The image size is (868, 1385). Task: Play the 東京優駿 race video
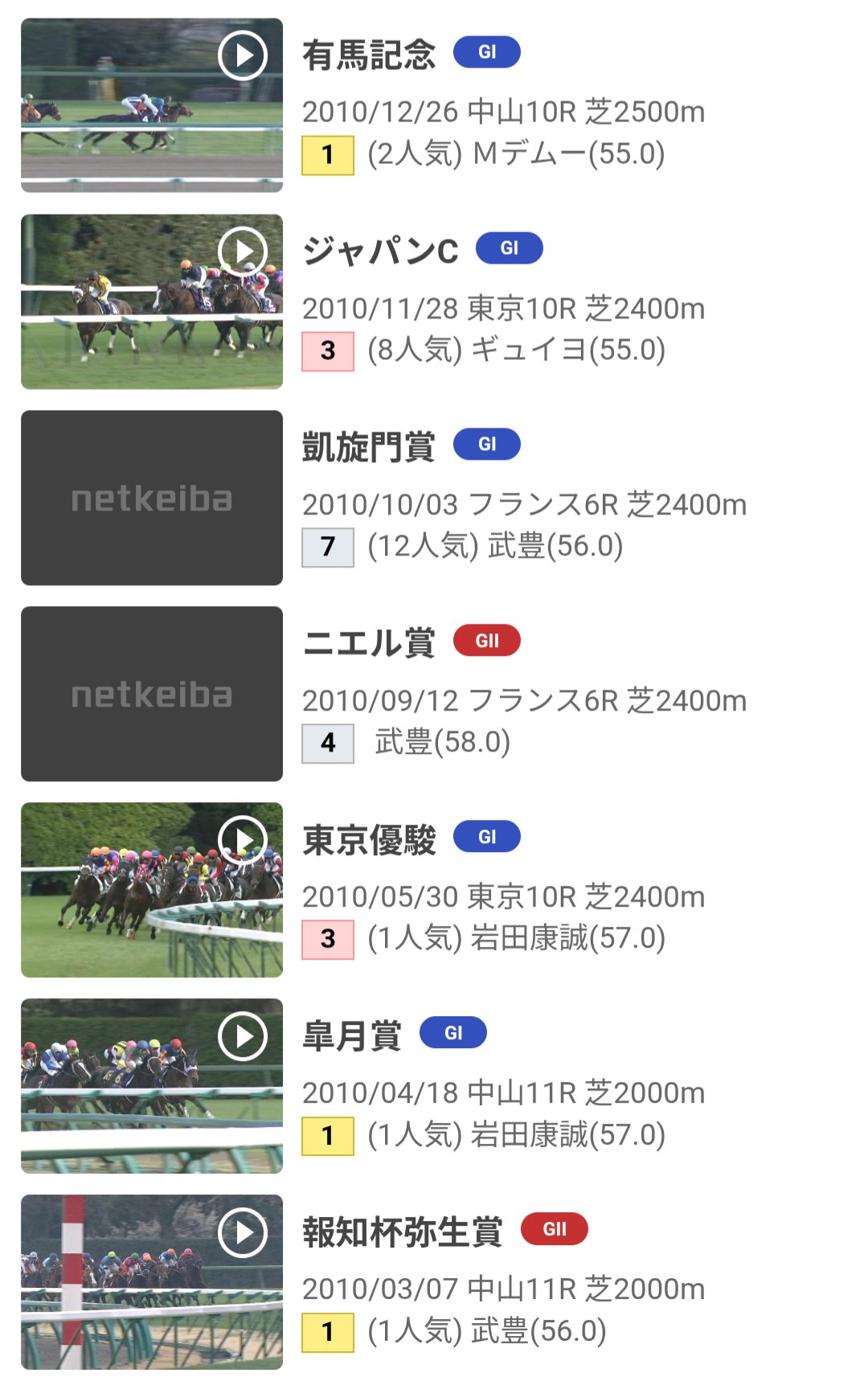click(152, 890)
